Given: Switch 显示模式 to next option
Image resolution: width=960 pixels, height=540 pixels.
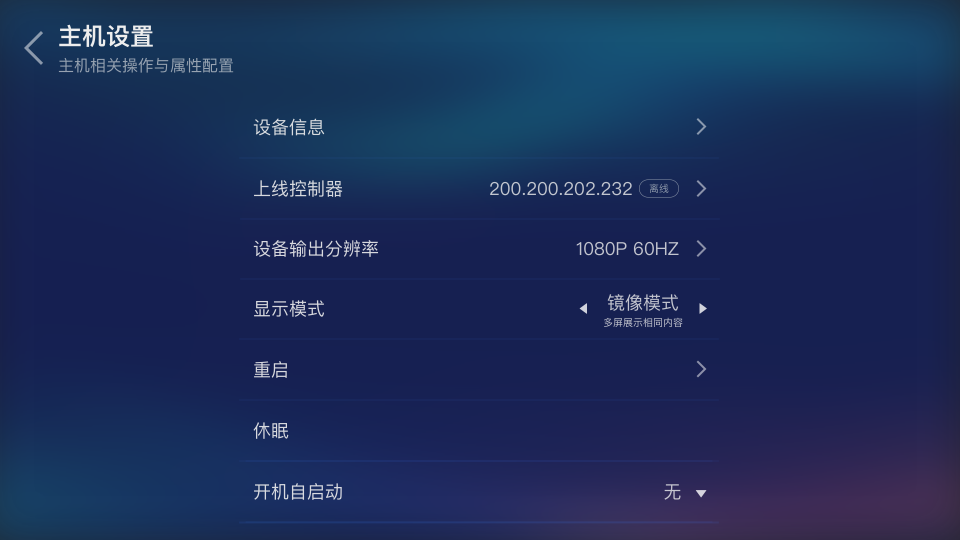Looking at the screenshot, I should coord(703,309).
